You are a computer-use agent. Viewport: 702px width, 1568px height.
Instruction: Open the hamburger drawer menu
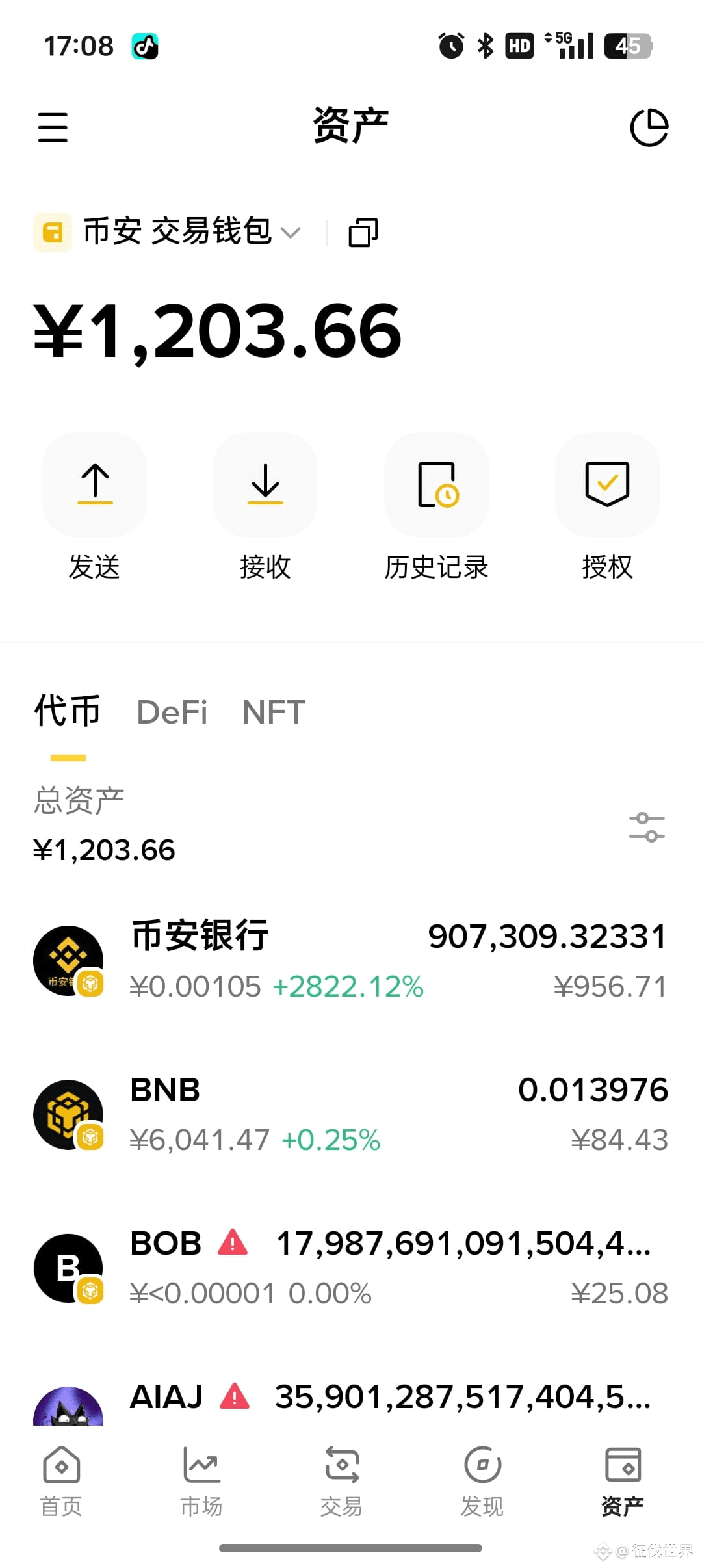click(53, 127)
